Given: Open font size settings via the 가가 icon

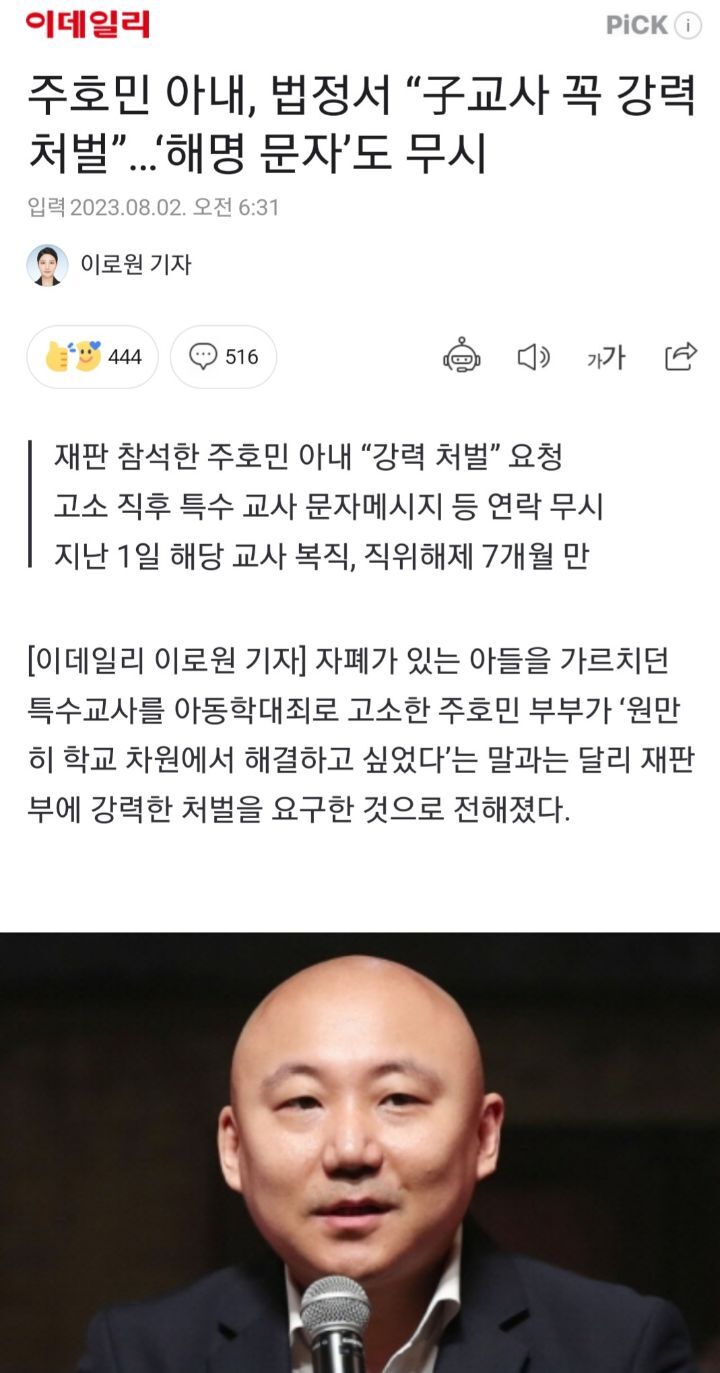Looking at the screenshot, I should [605, 358].
